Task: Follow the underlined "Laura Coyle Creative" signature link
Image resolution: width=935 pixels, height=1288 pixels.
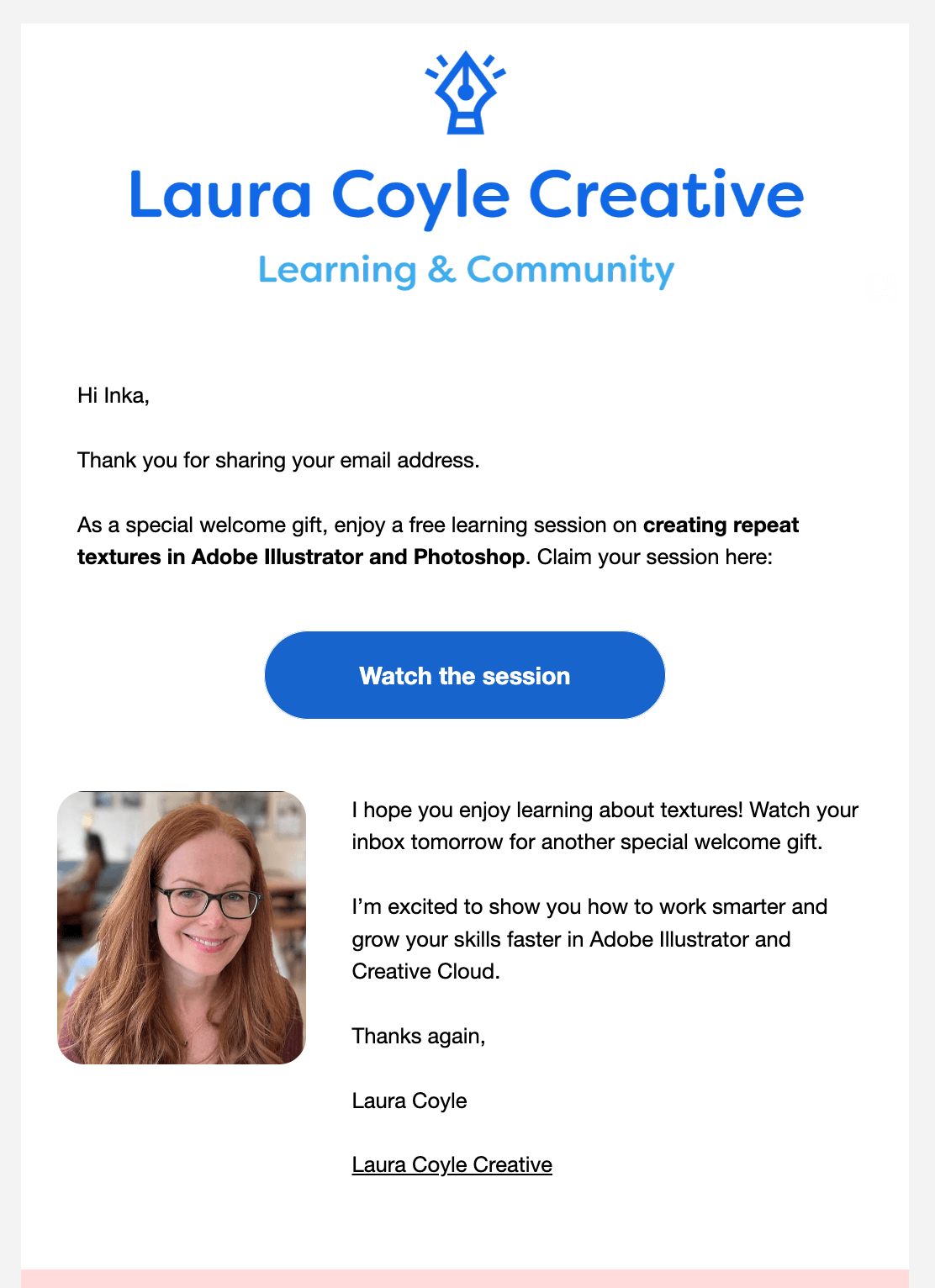Action: [452, 1164]
